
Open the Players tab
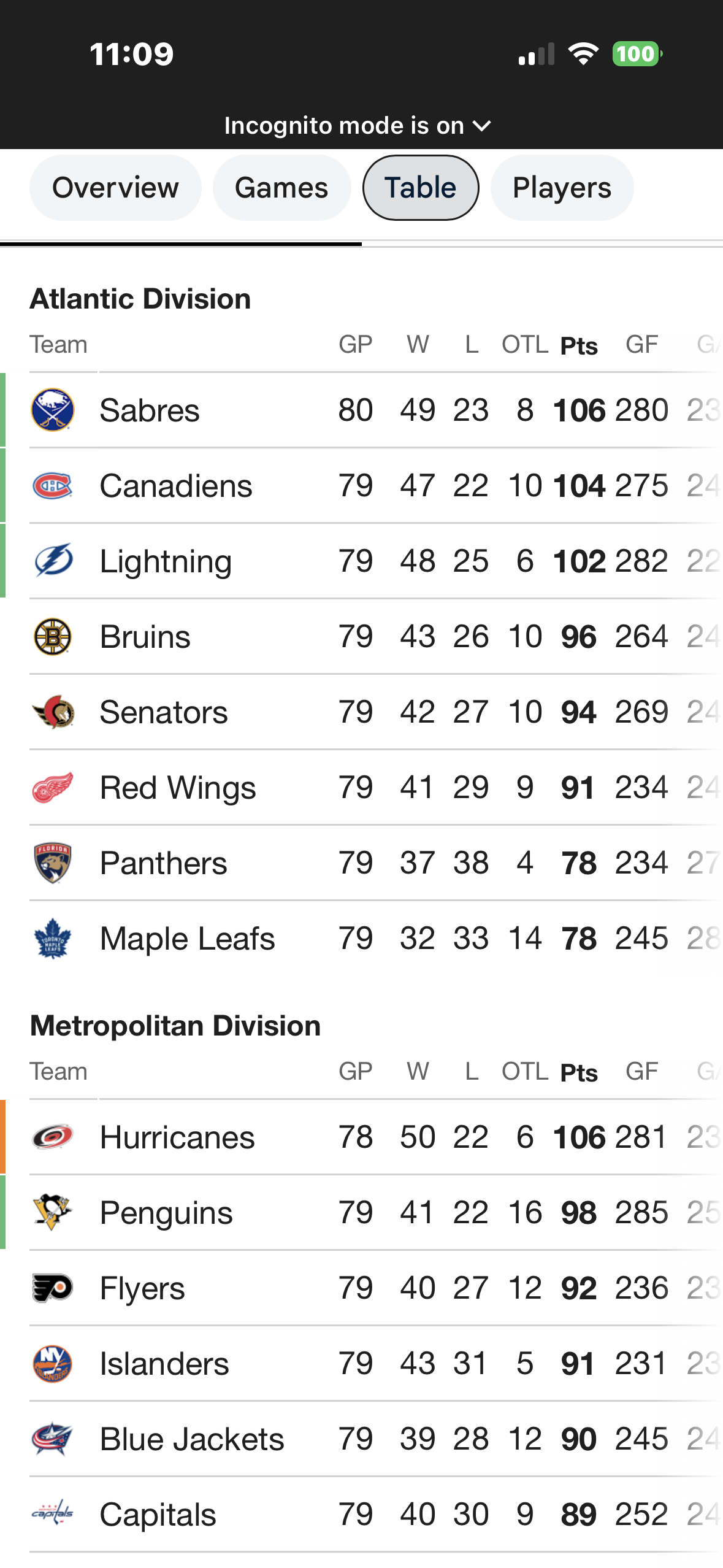tap(562, 188)
